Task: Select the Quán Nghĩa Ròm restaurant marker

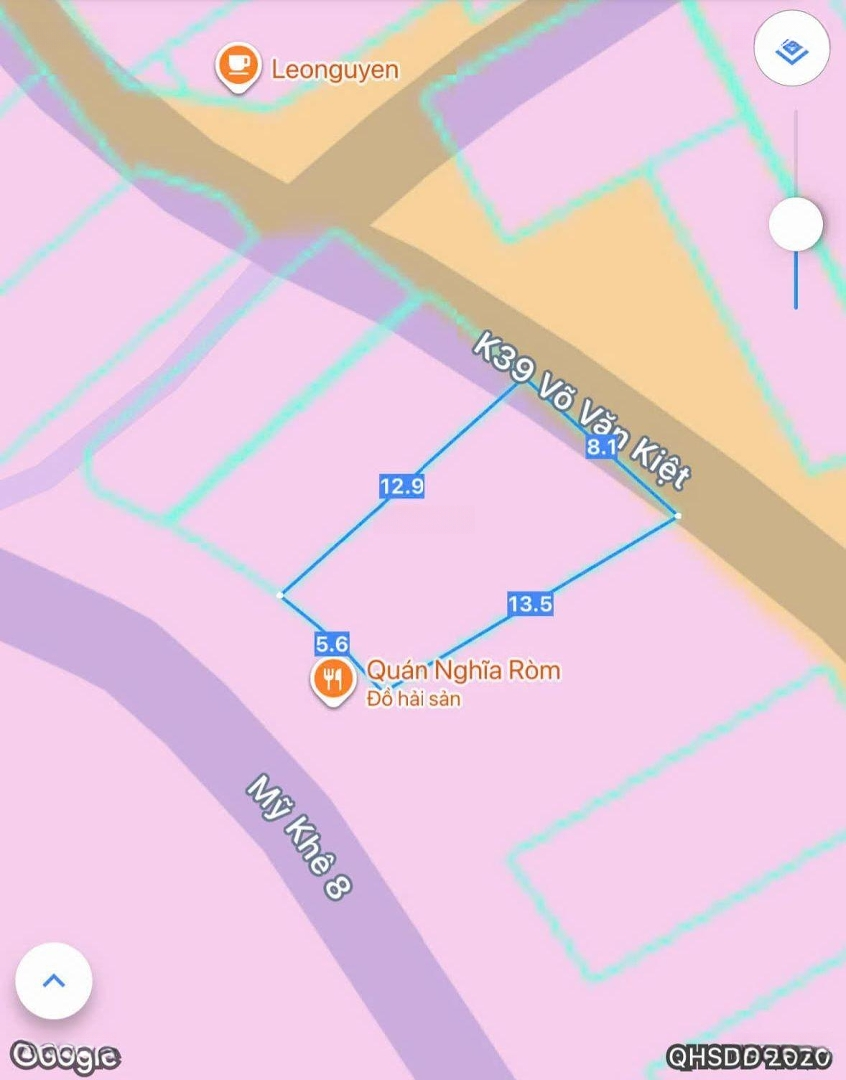Action: click(x=331, y=679)
